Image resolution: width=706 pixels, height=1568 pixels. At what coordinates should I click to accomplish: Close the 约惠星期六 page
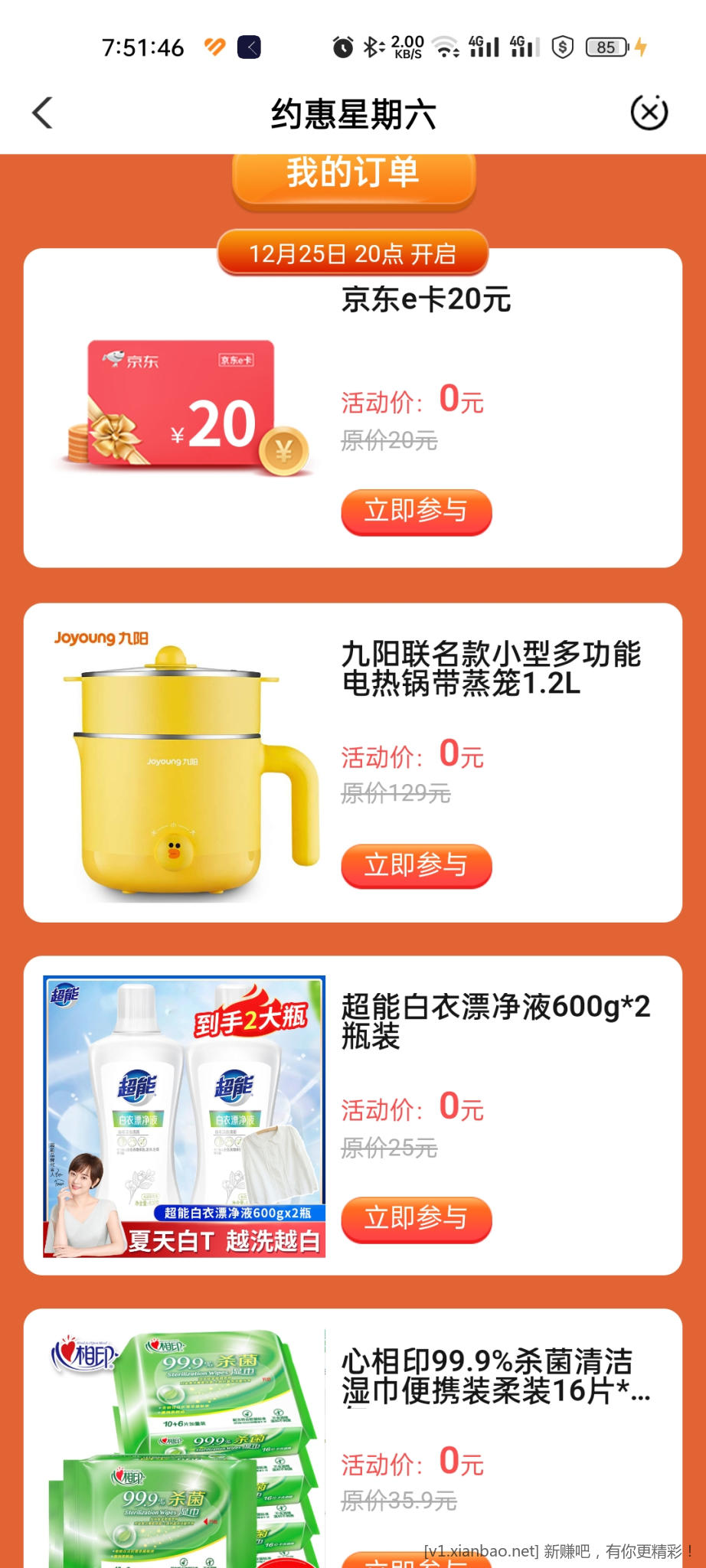[649, 113]
